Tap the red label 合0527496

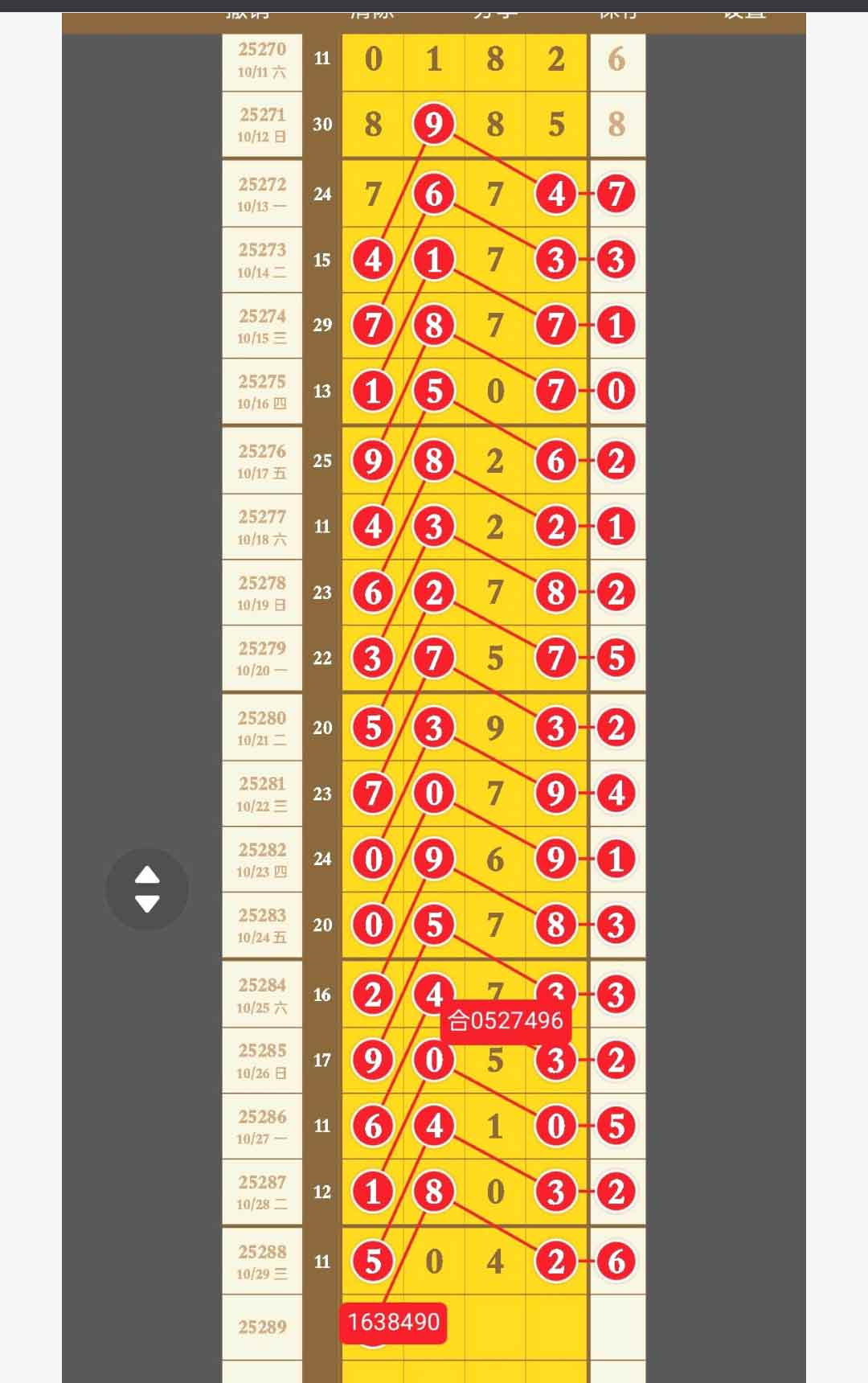pos(506,1021)
